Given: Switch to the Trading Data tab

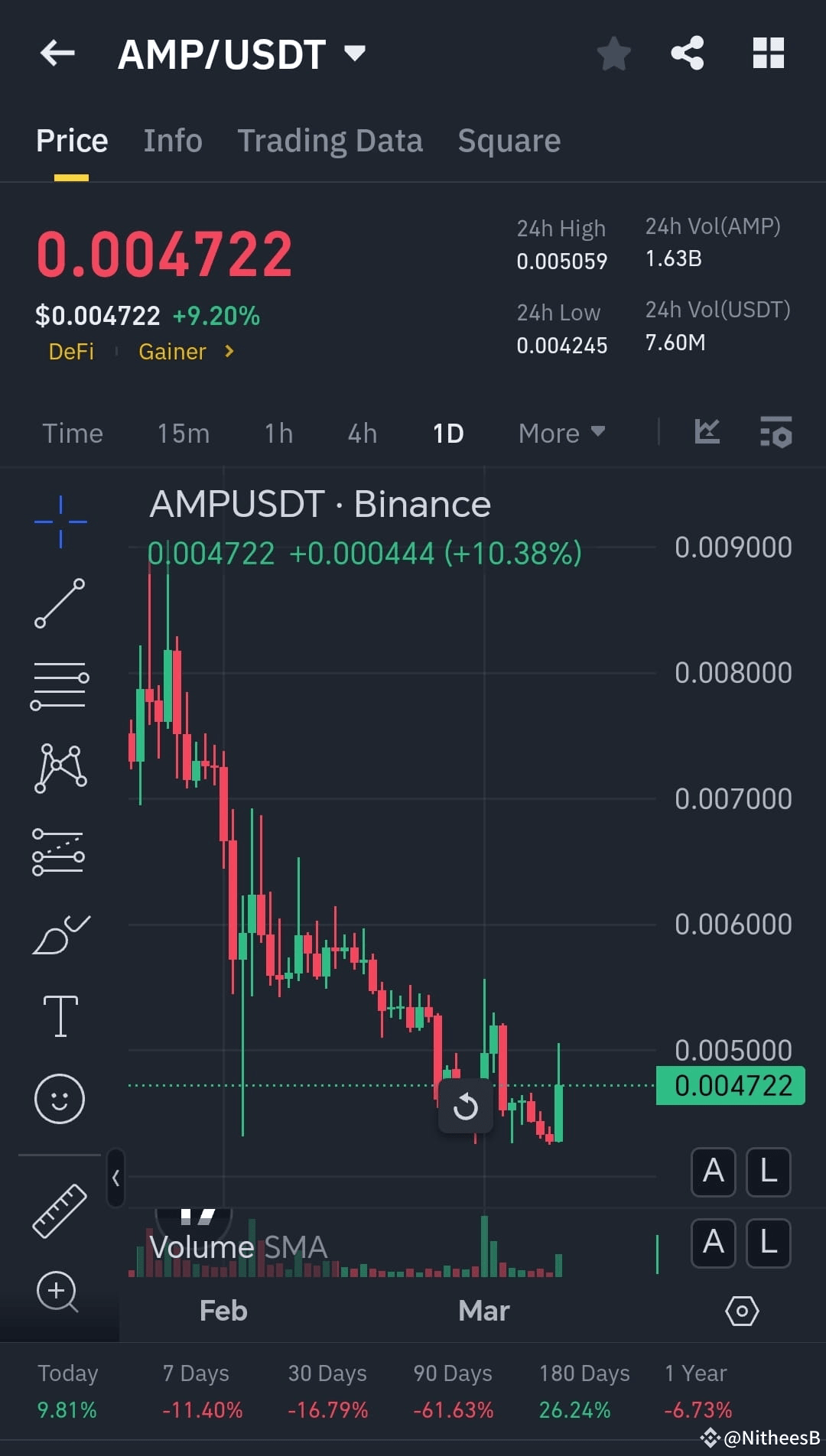Looking at the screenshot, I should 330,141.
